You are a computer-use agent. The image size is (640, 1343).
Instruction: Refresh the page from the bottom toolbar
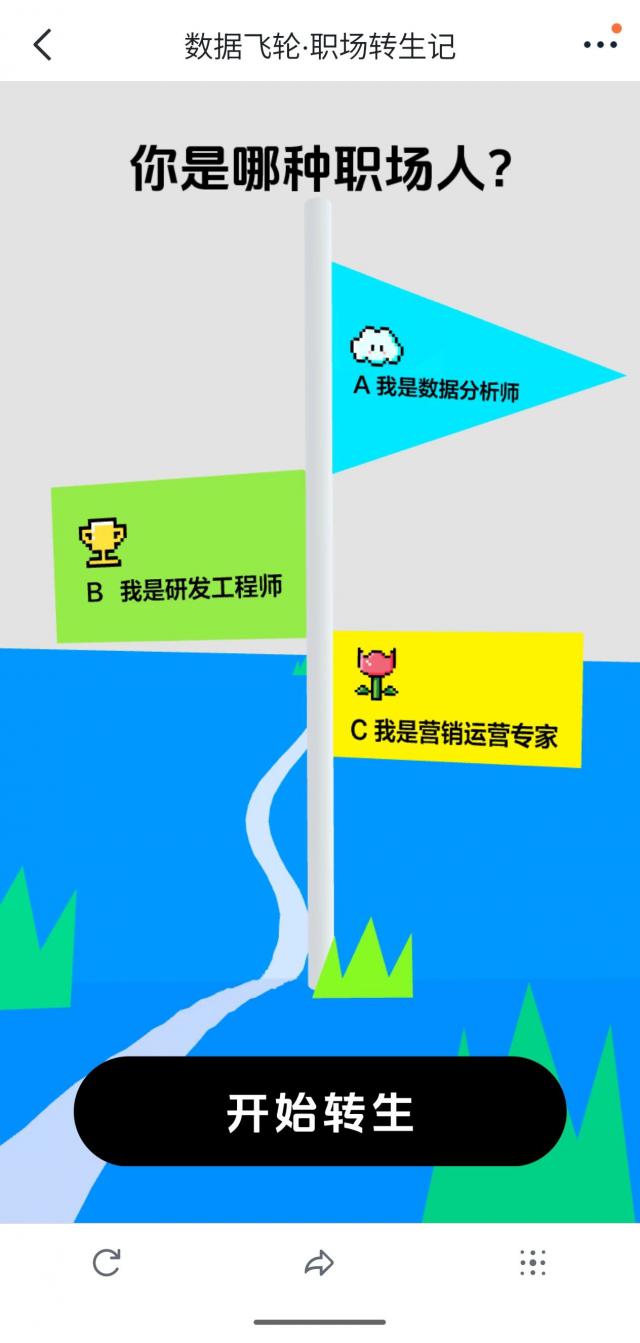[107, 1262]
